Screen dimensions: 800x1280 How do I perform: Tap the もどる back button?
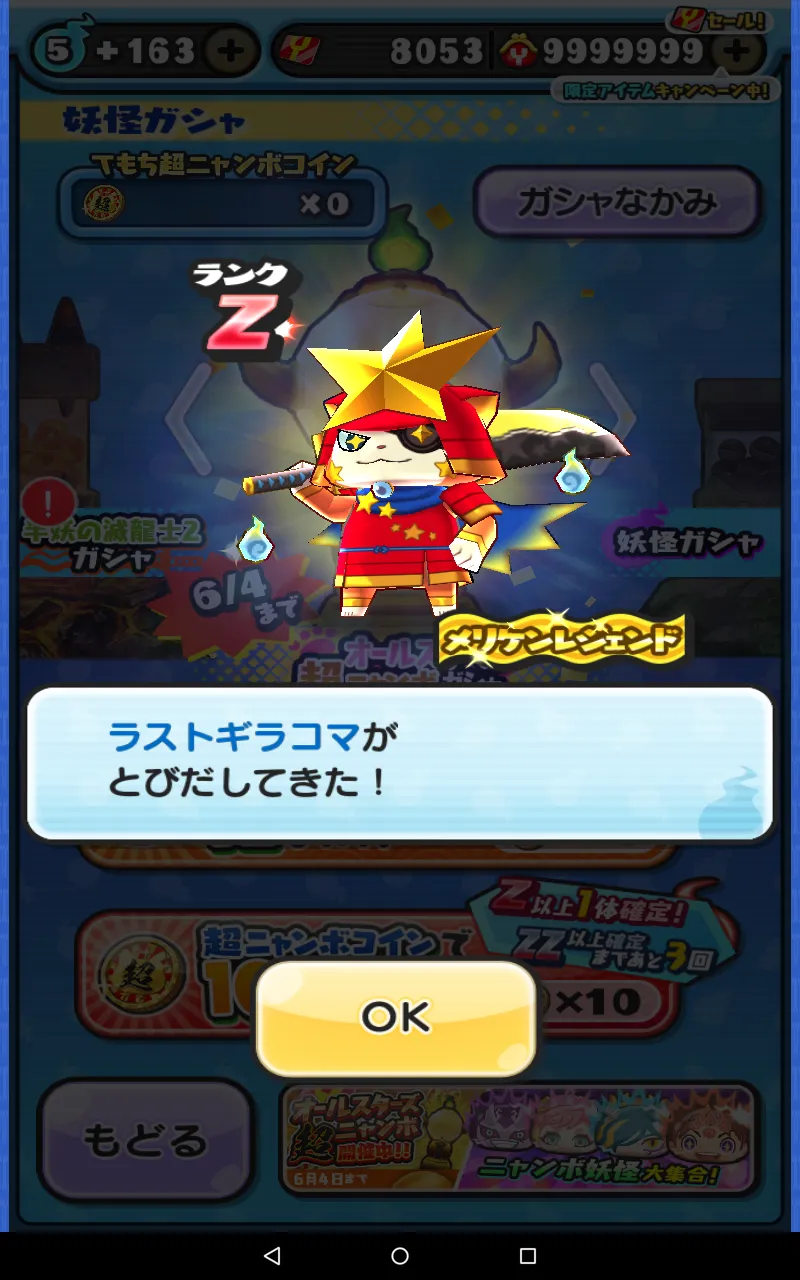tap(145, 1140)
